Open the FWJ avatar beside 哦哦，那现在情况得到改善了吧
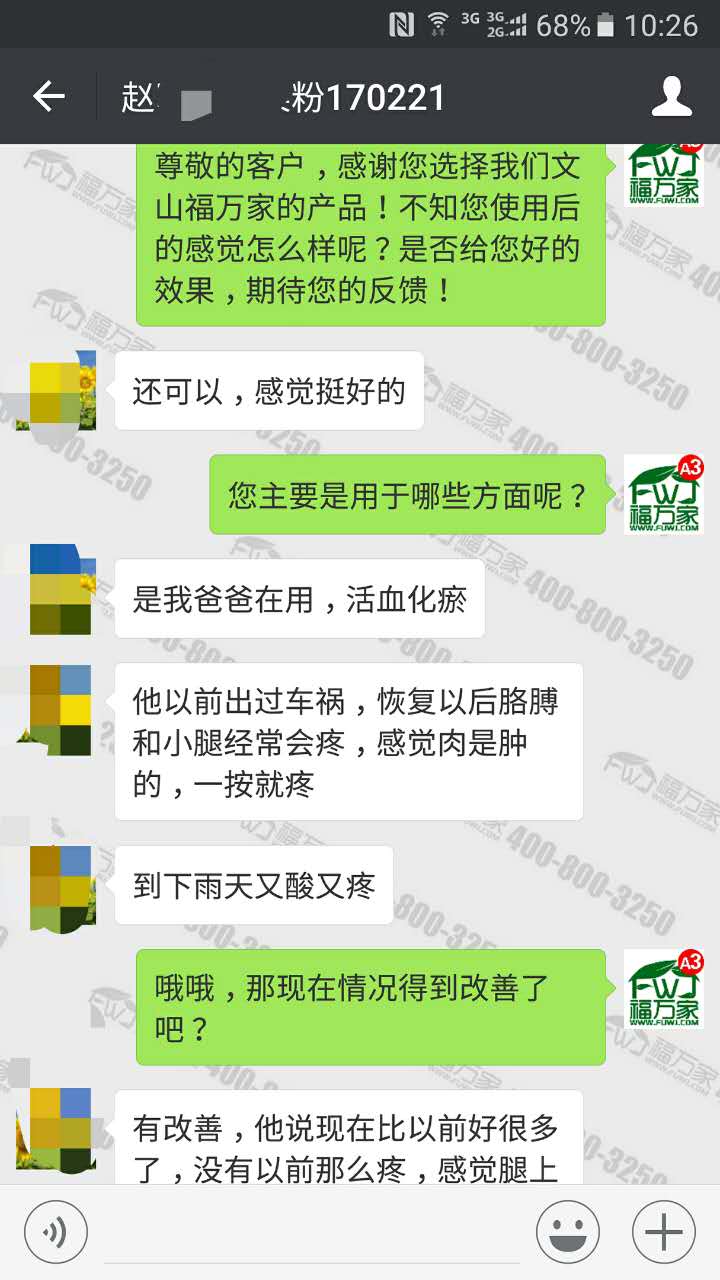Screen dimensions: 720x1280 (664, 989)
